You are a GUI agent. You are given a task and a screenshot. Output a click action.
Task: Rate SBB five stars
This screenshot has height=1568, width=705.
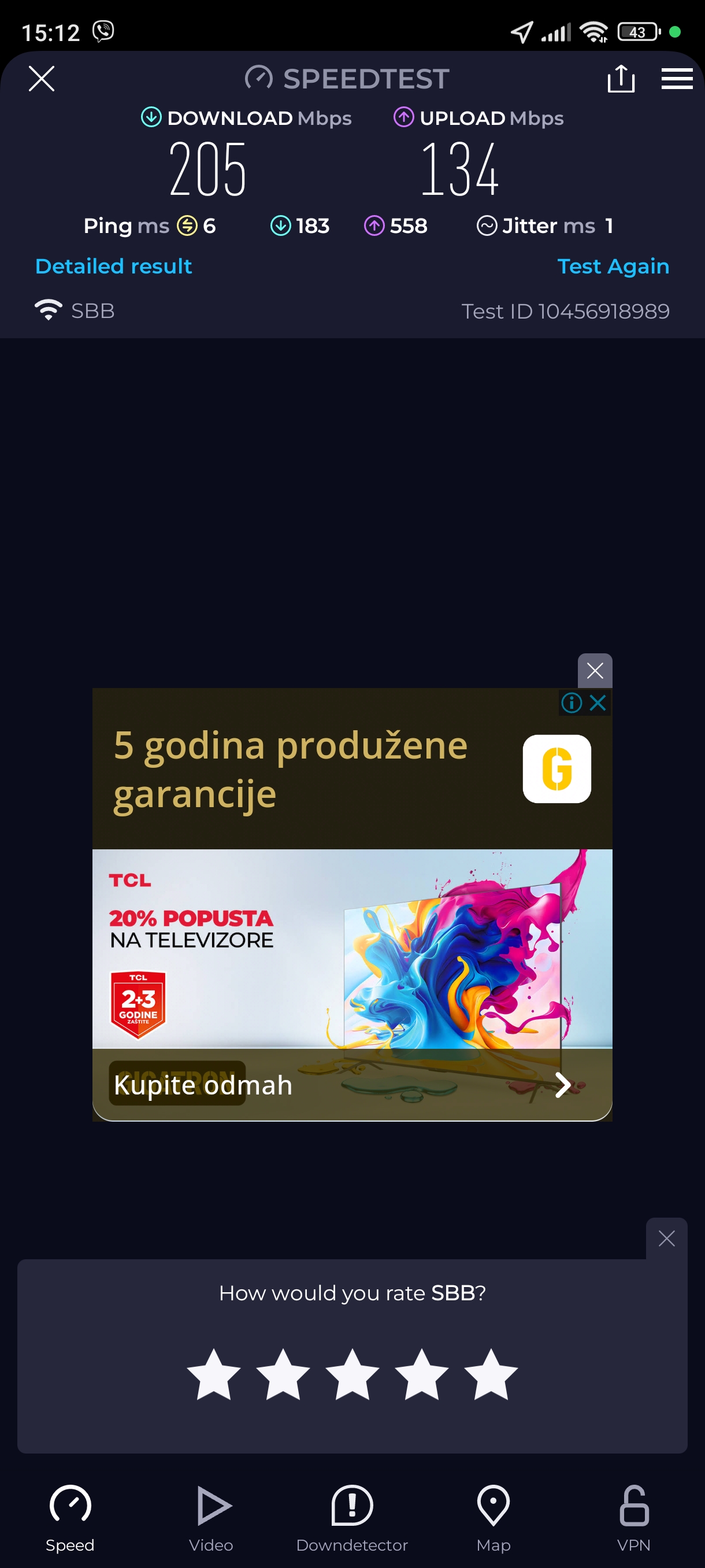[490, 1375]
